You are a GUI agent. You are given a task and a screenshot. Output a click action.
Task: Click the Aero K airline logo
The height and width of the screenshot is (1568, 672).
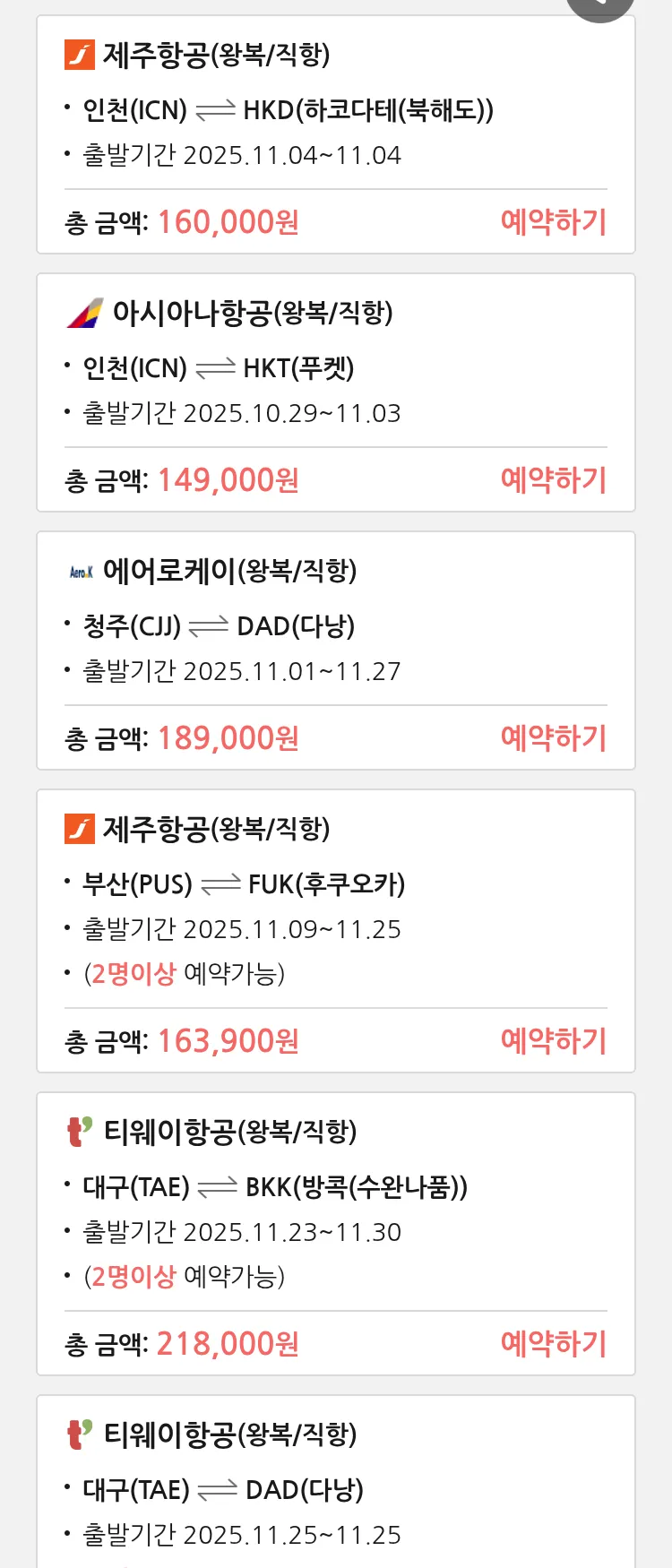click(x=80, y=571)
